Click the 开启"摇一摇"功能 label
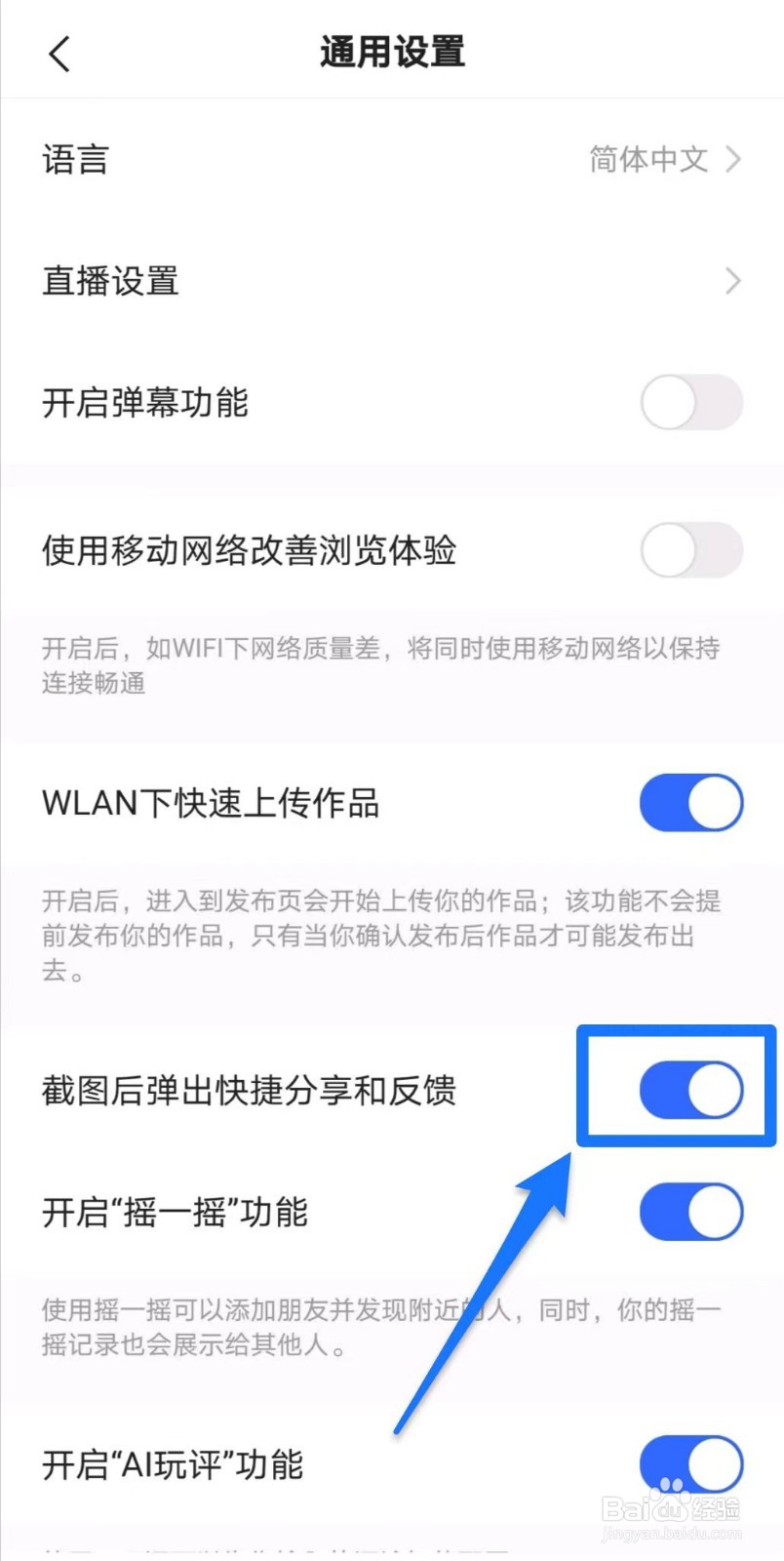The height and width of the screenshot is (1561, 784). (x=175, y=1211)
